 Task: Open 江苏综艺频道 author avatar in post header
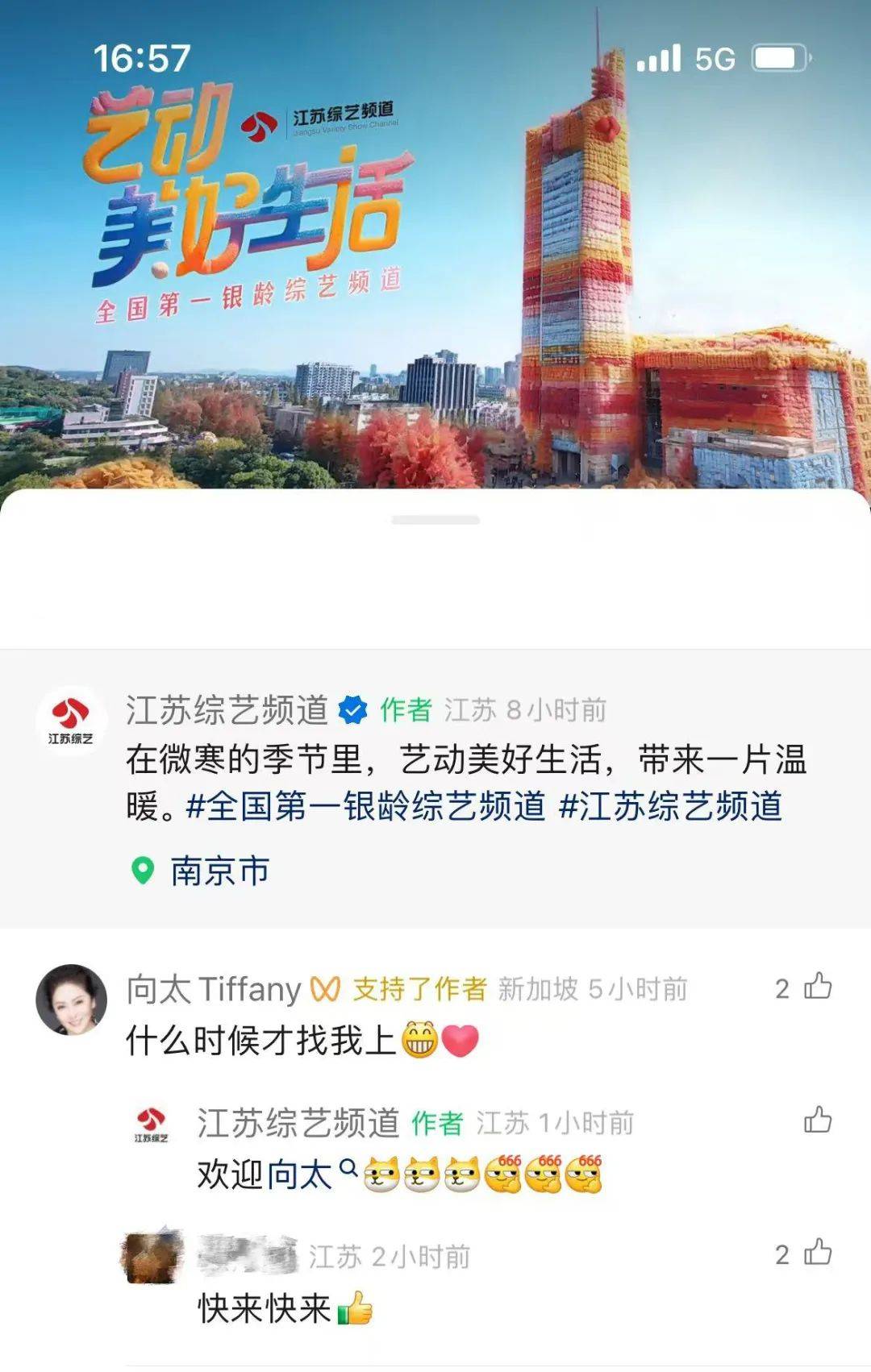pyautogui.click(x=71, y=720)
